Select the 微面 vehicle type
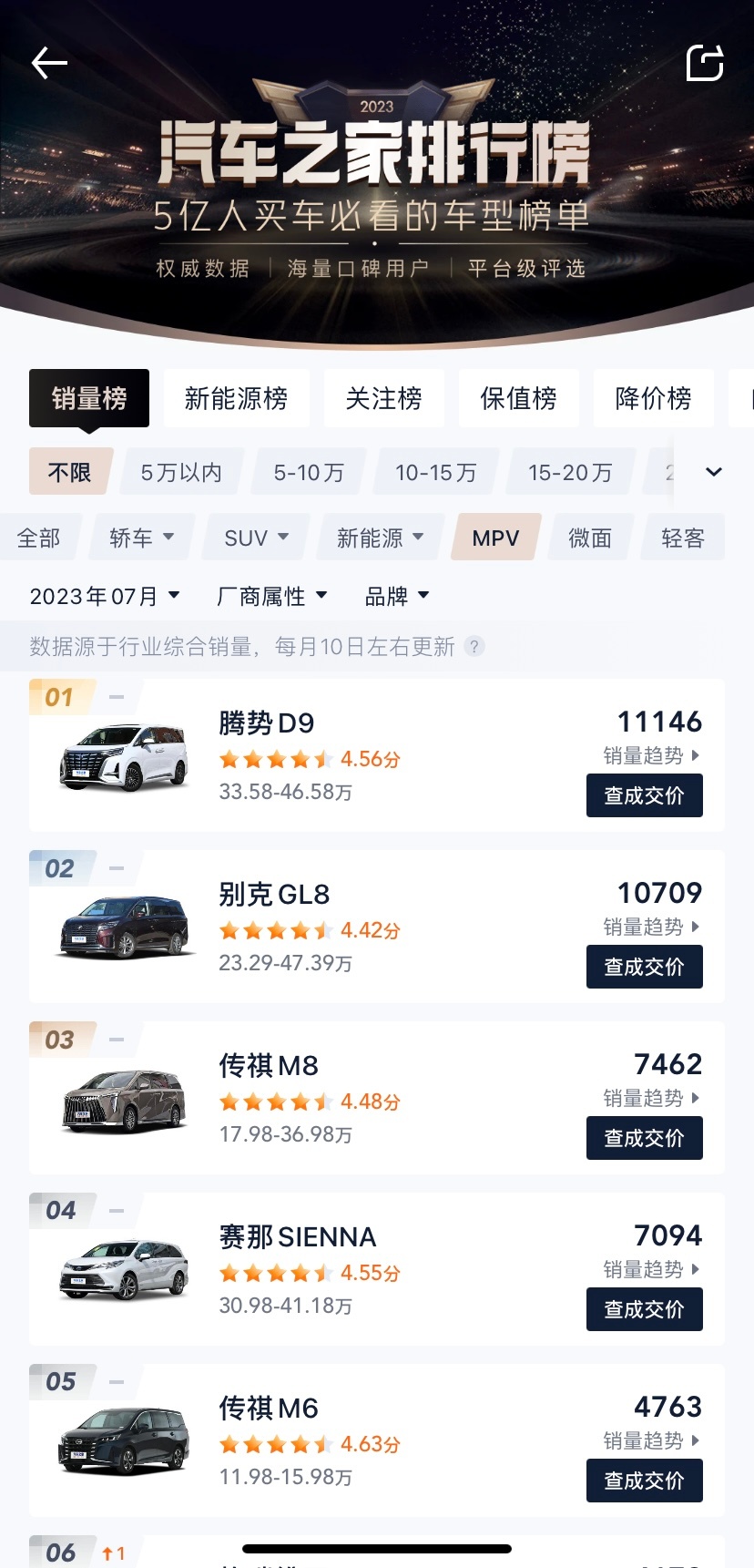Screen dimensions: 754x1568 pos(589,538)
